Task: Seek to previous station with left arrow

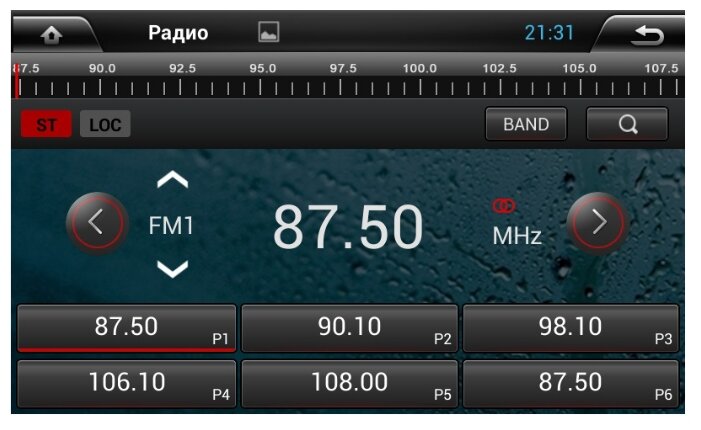Action: click(x=96, y=222)
